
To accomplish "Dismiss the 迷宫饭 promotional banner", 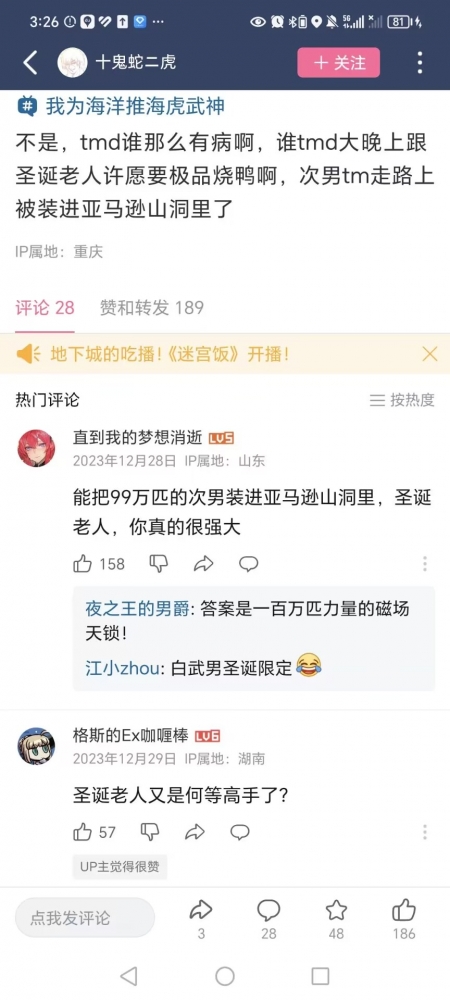I will coord(430,354).
